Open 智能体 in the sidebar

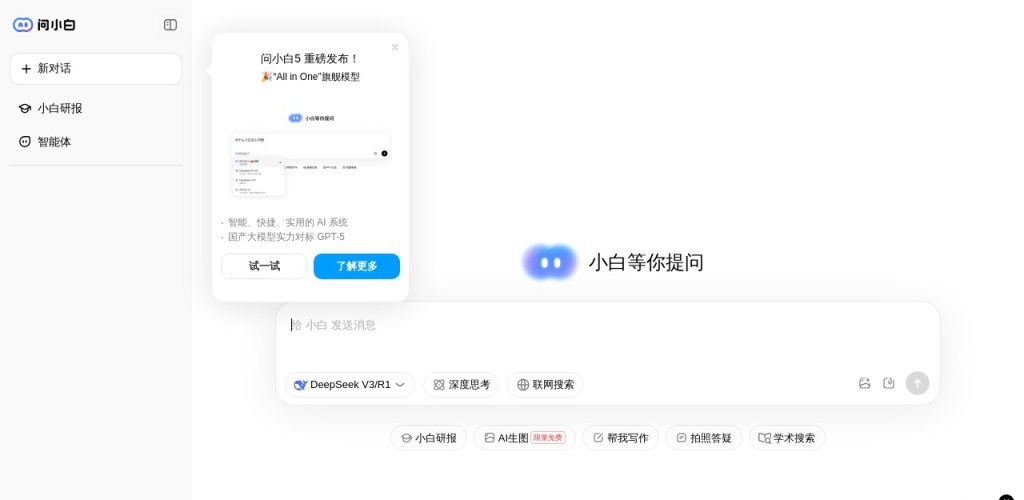(54, 142)
